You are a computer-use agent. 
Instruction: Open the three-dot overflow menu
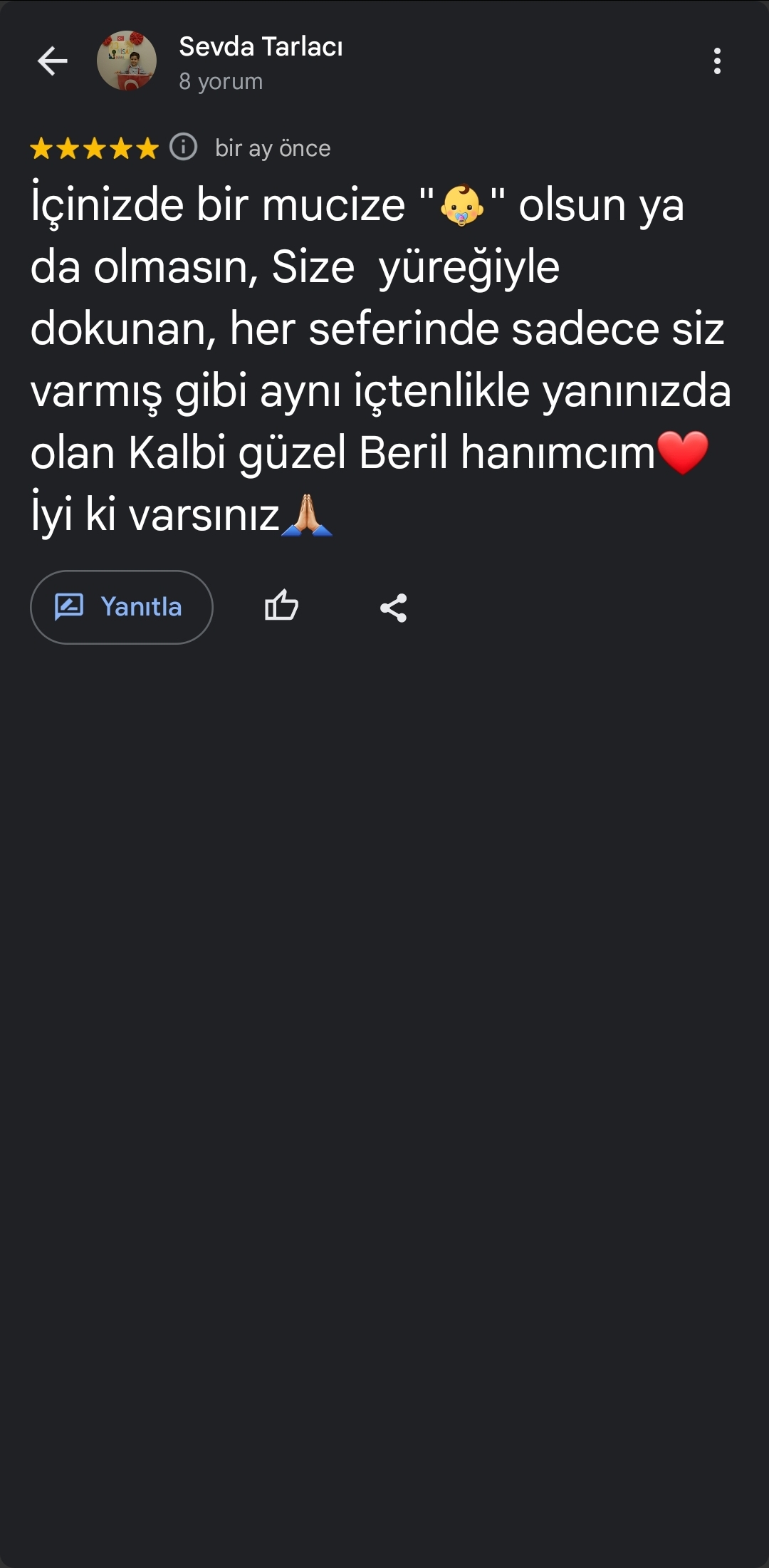pyautogui.click(x=717, y=61)
